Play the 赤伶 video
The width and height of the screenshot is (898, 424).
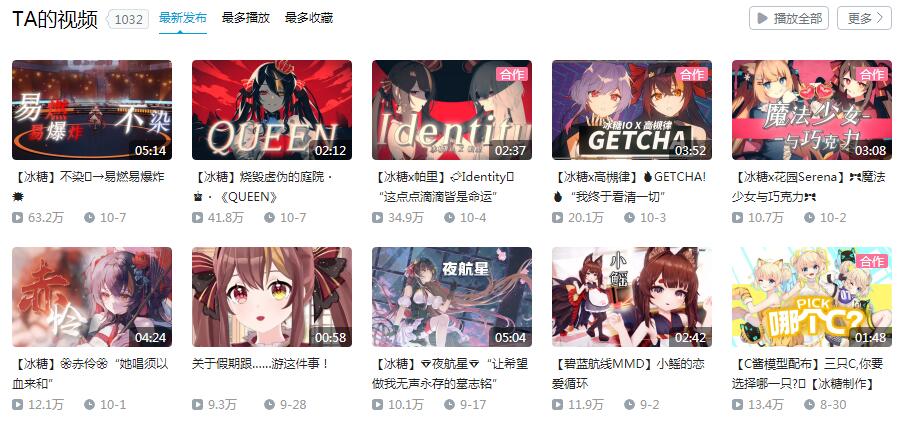tap(92, 297)
